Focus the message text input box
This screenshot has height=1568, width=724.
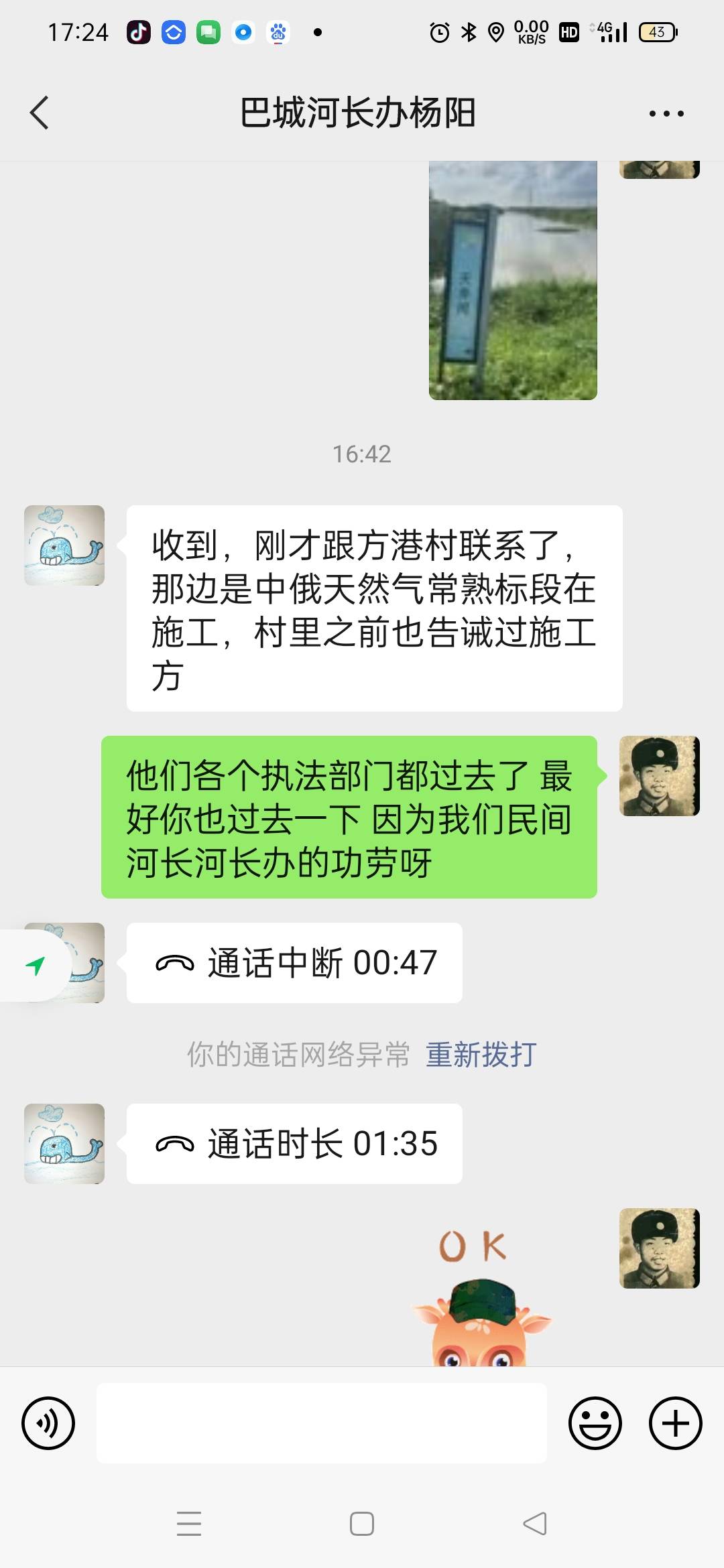click(x=322, y=1423)
